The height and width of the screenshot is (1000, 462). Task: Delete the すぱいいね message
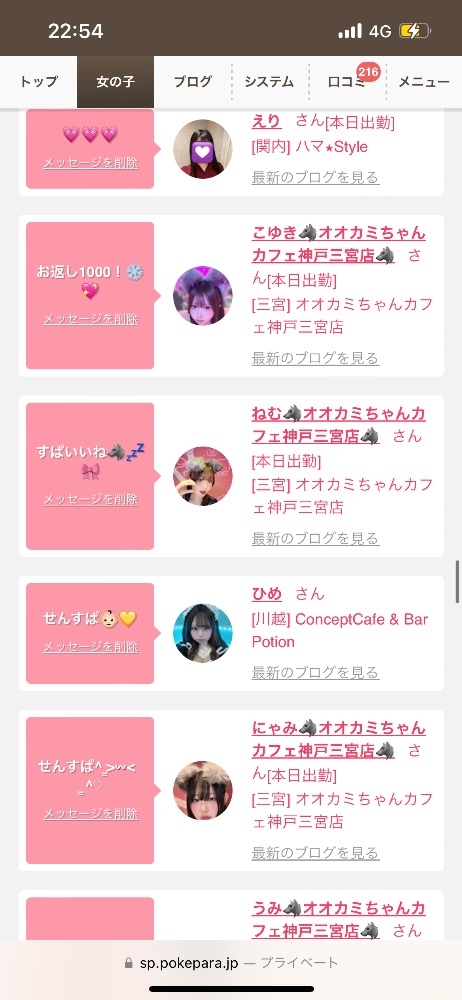click(91, 499)
